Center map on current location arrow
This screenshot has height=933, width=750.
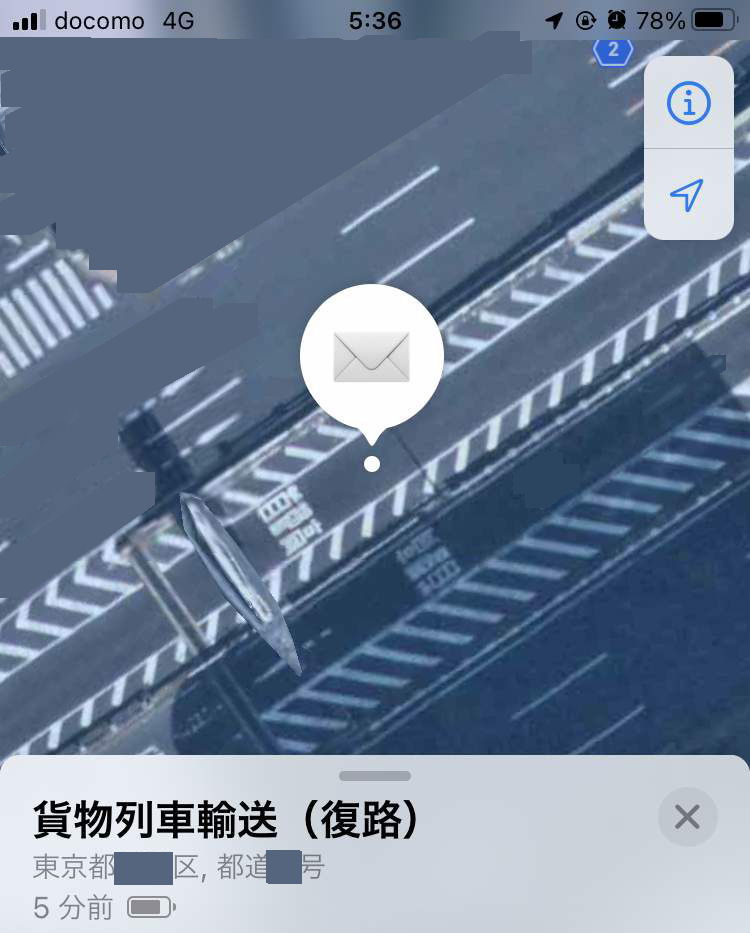tap(687, 195)
